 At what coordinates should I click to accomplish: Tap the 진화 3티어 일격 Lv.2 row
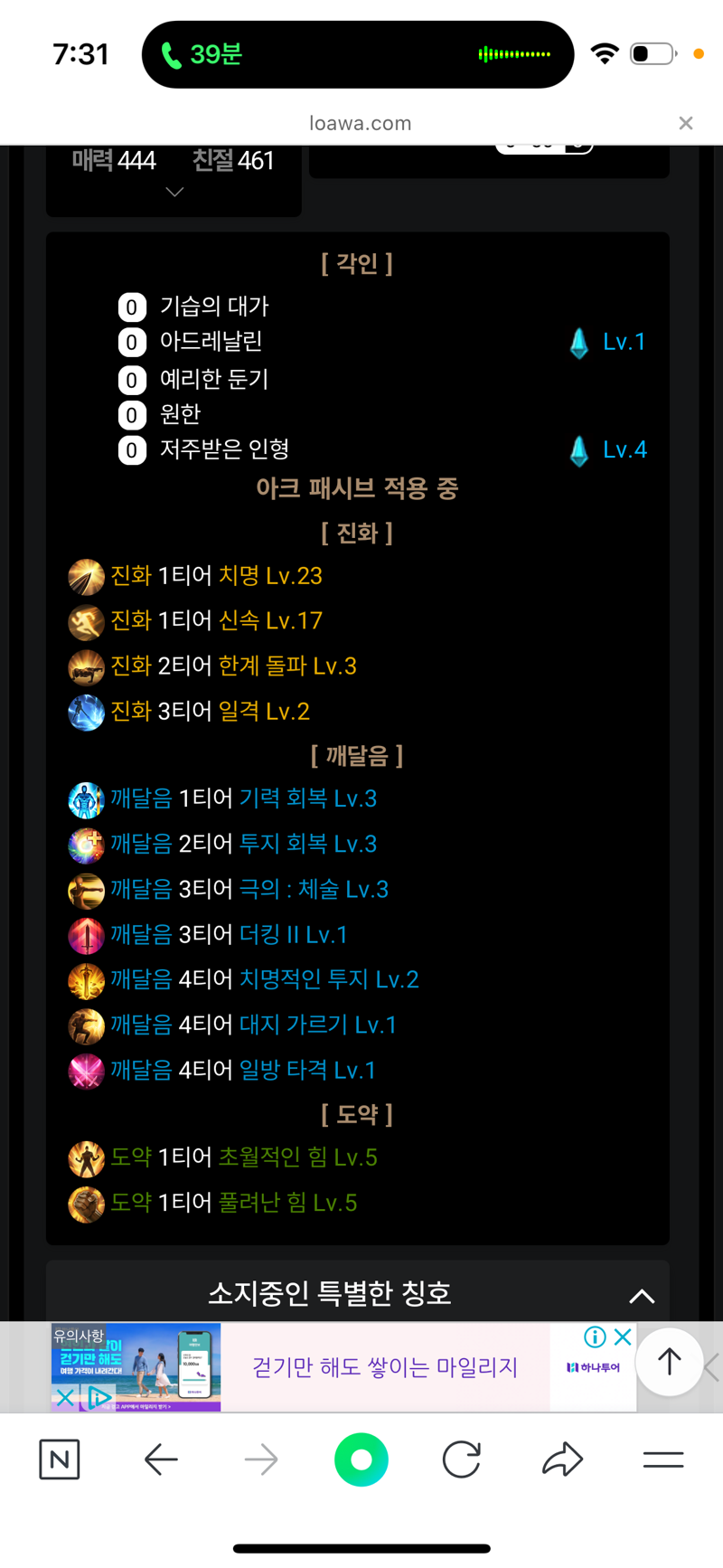[x=189, y=712]
